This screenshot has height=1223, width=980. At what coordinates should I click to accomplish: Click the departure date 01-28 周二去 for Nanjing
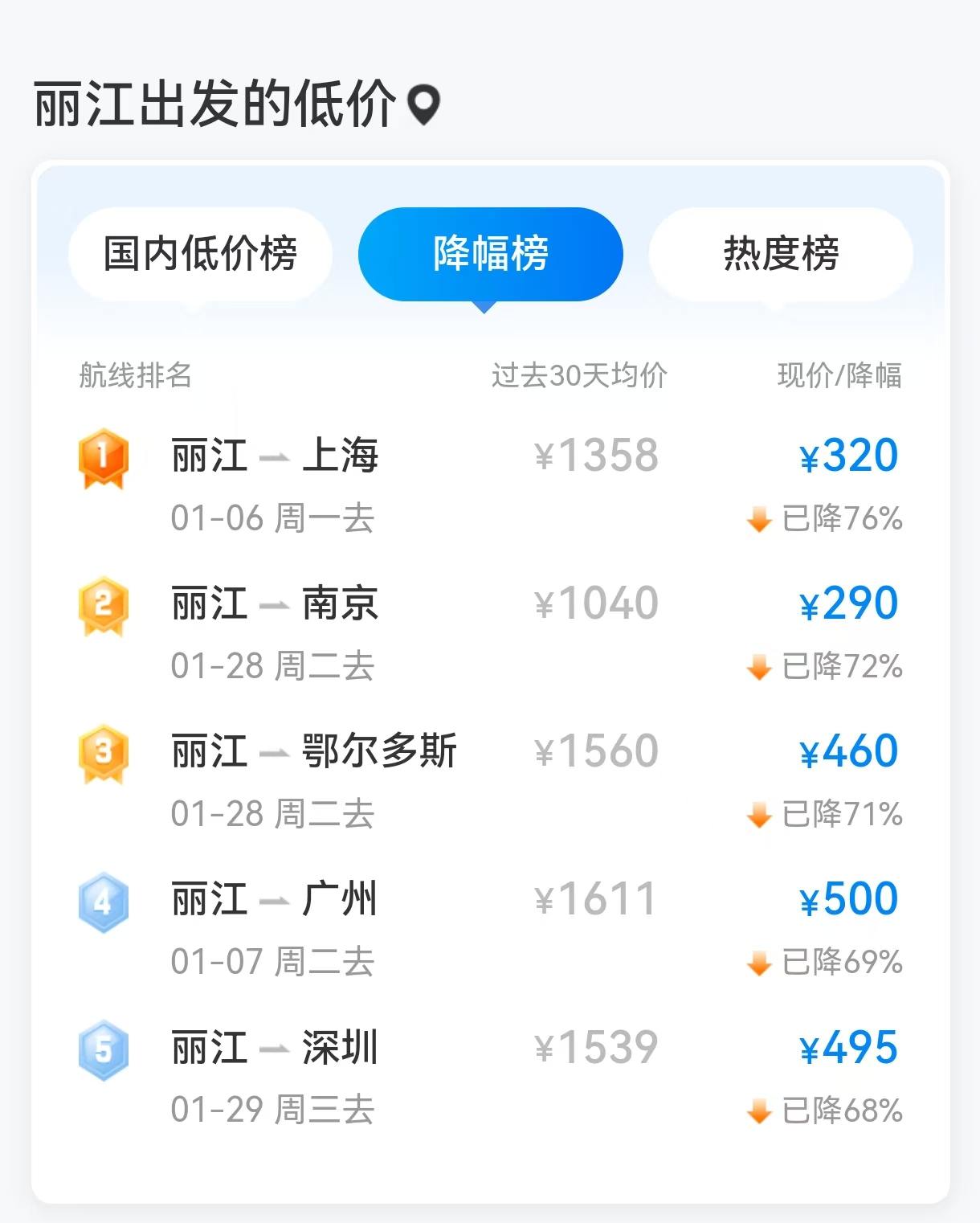tap(273, 665)
